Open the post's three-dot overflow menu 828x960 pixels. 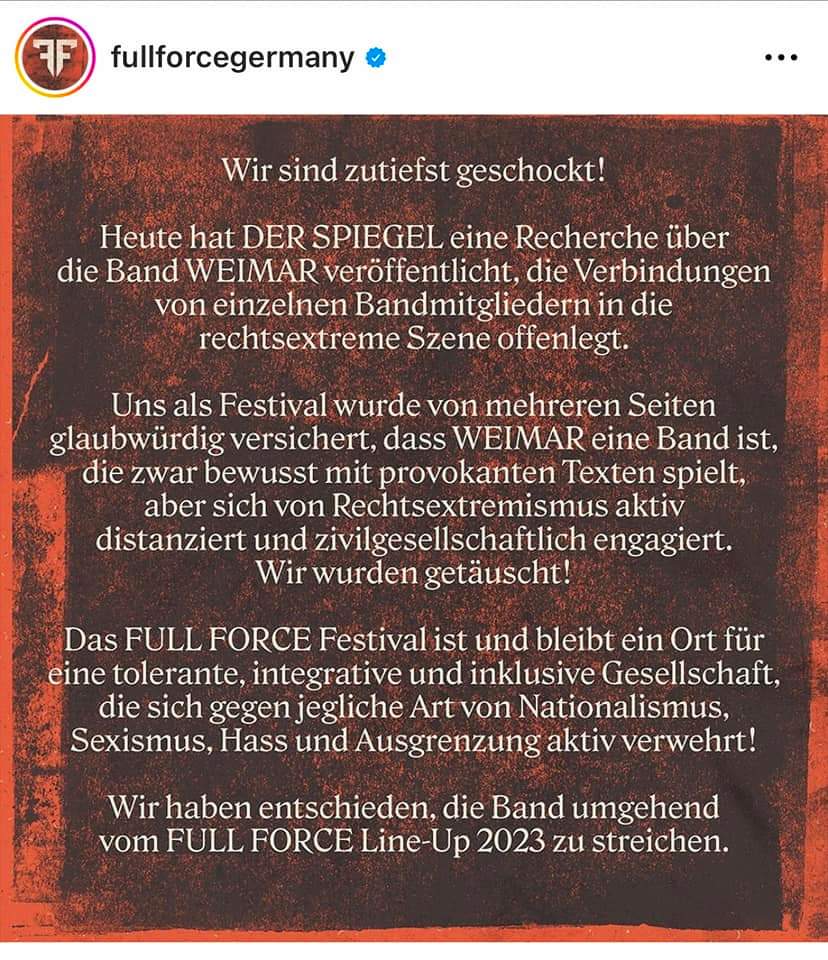[780, 58]
